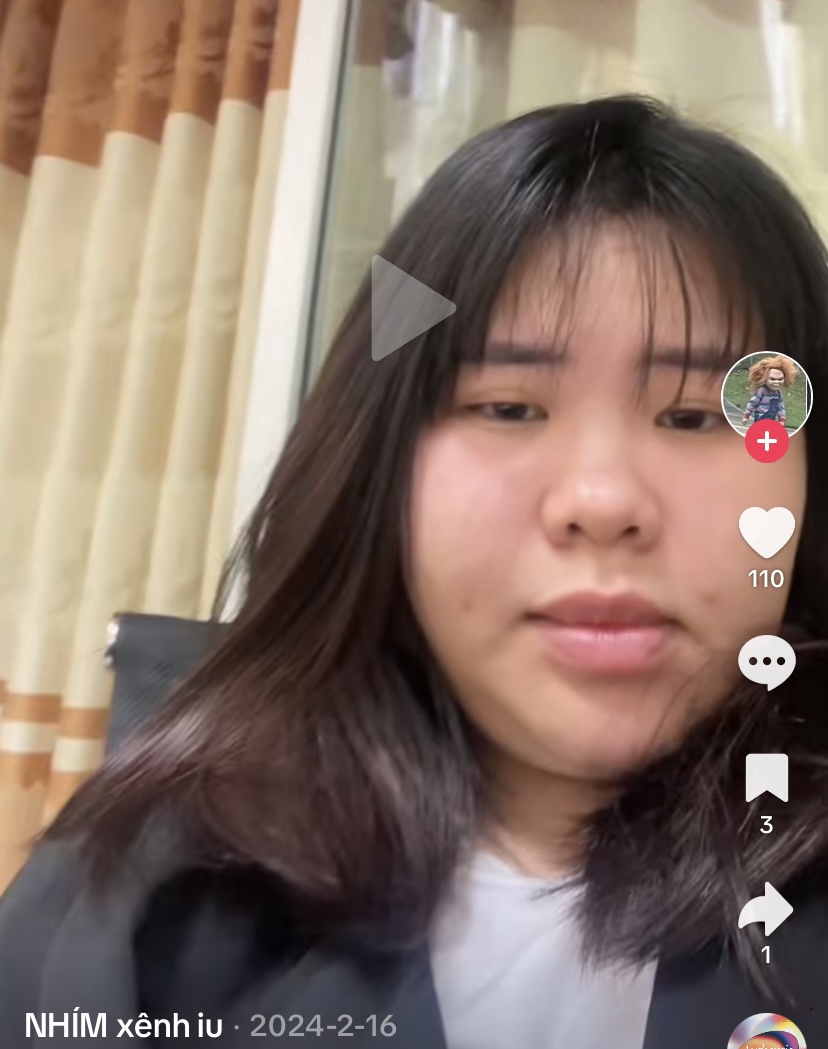Open the creator's profile picture

click(766, 392)
